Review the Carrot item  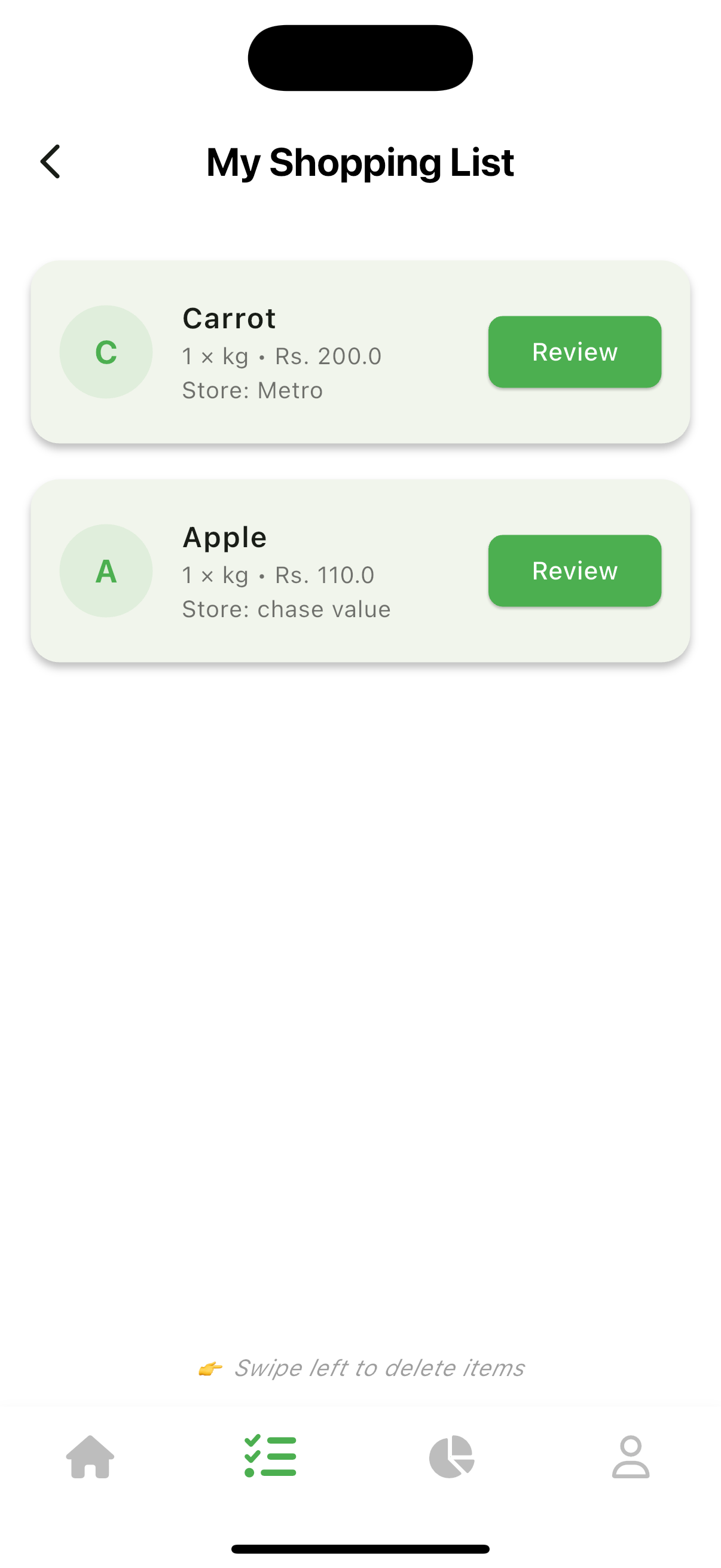(x=574, y=352)
